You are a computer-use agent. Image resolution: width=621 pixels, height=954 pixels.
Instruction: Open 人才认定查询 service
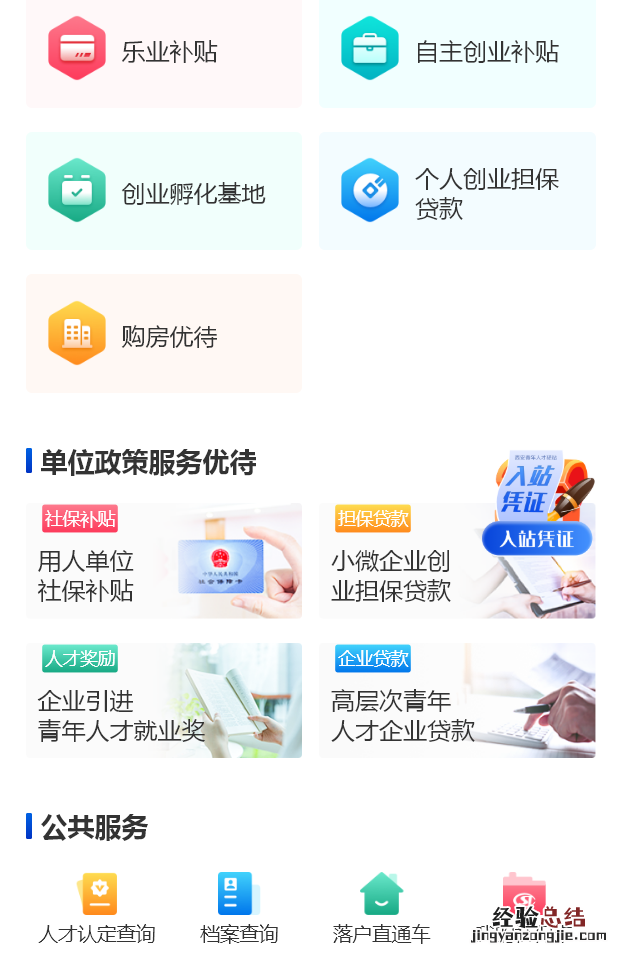point(97,906)
